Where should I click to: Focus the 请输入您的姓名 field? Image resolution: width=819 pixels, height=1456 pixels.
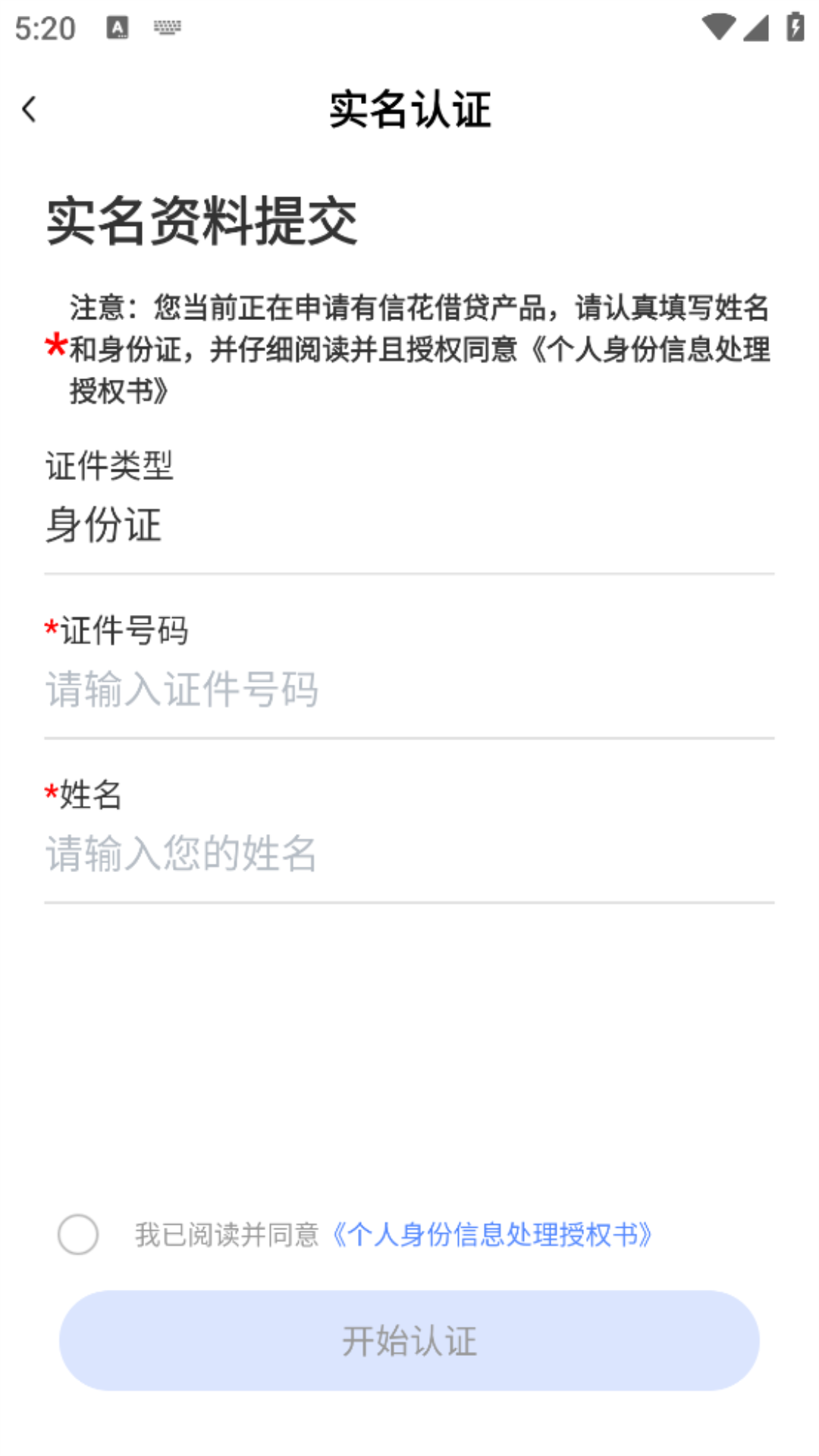pyautogui.click(x=409, y=854)
